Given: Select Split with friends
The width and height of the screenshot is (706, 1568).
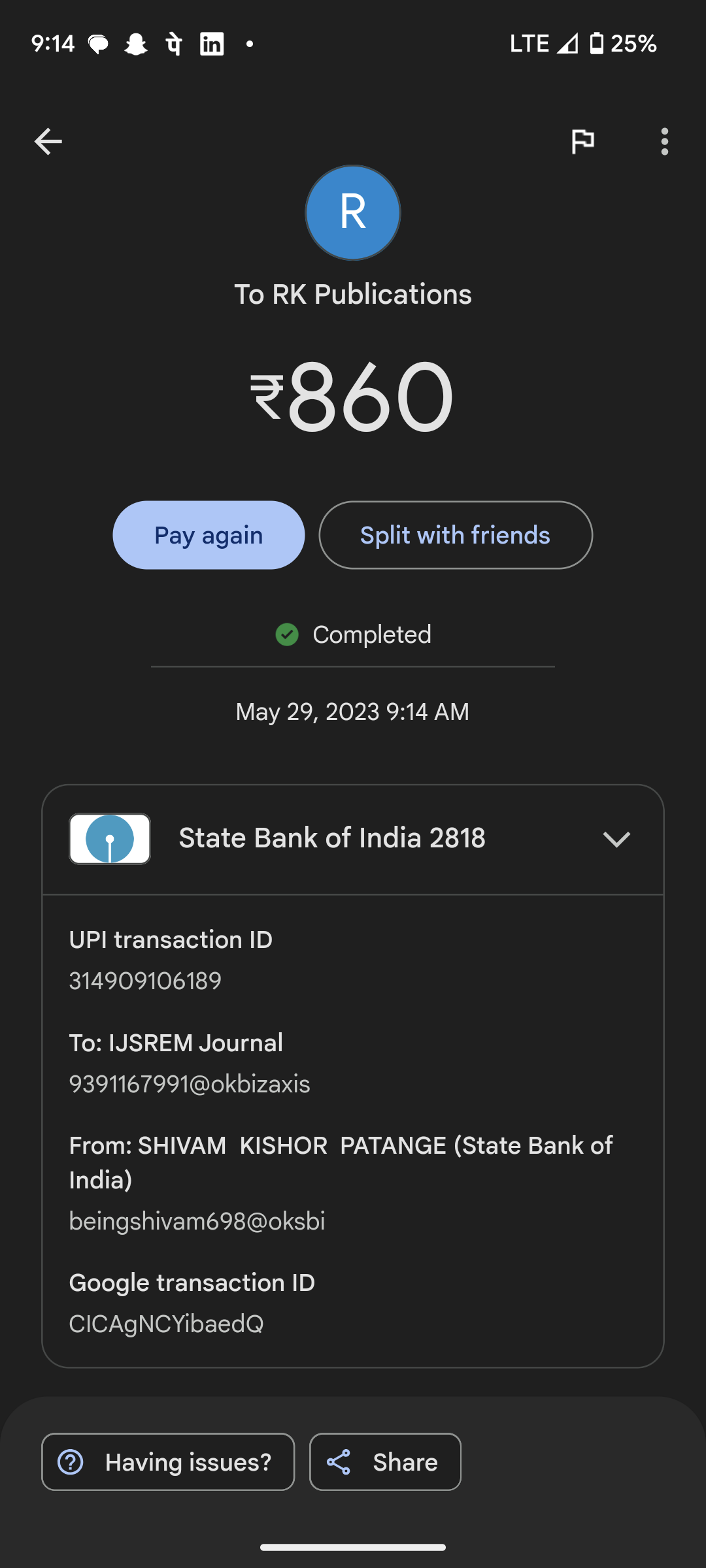Looking at the screenshot, I should (x=455, y=535).
